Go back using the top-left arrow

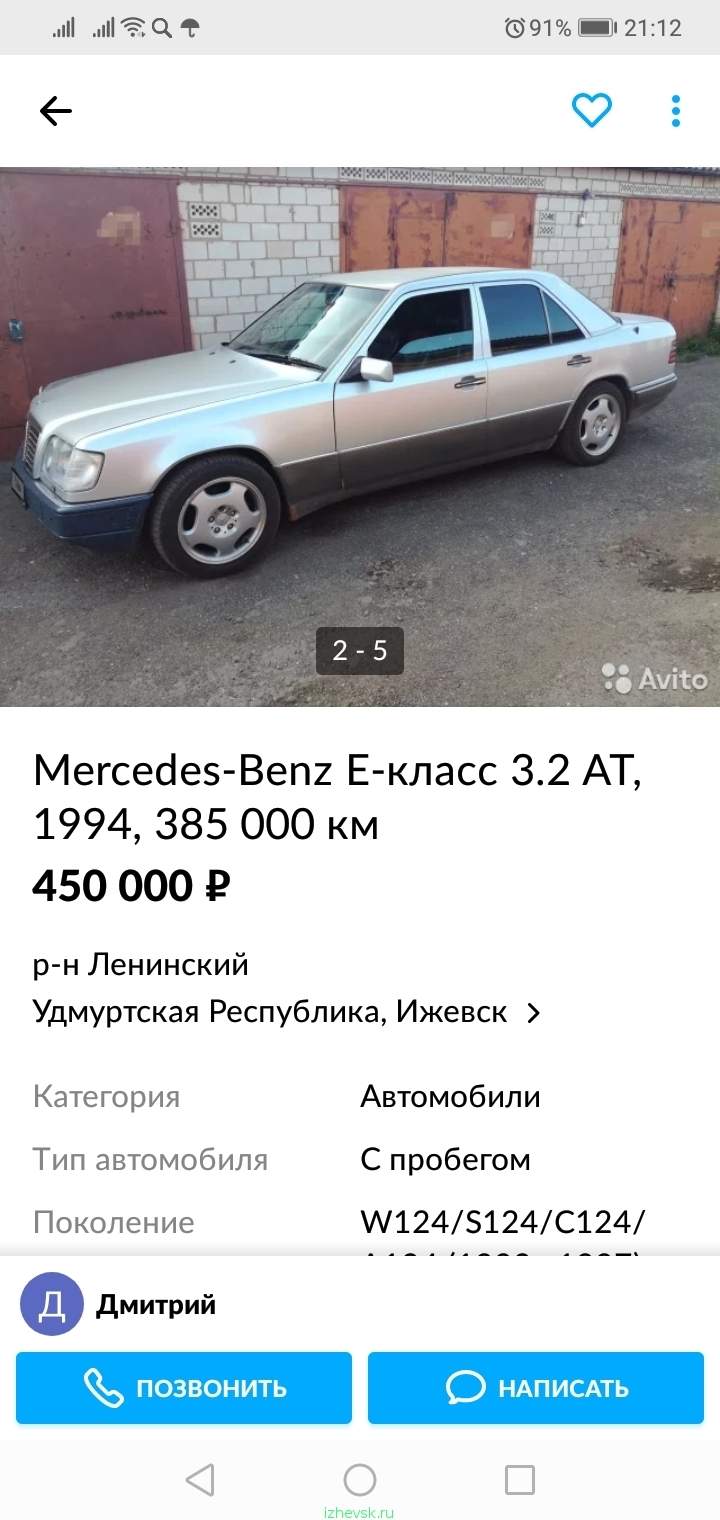point(56,111)
